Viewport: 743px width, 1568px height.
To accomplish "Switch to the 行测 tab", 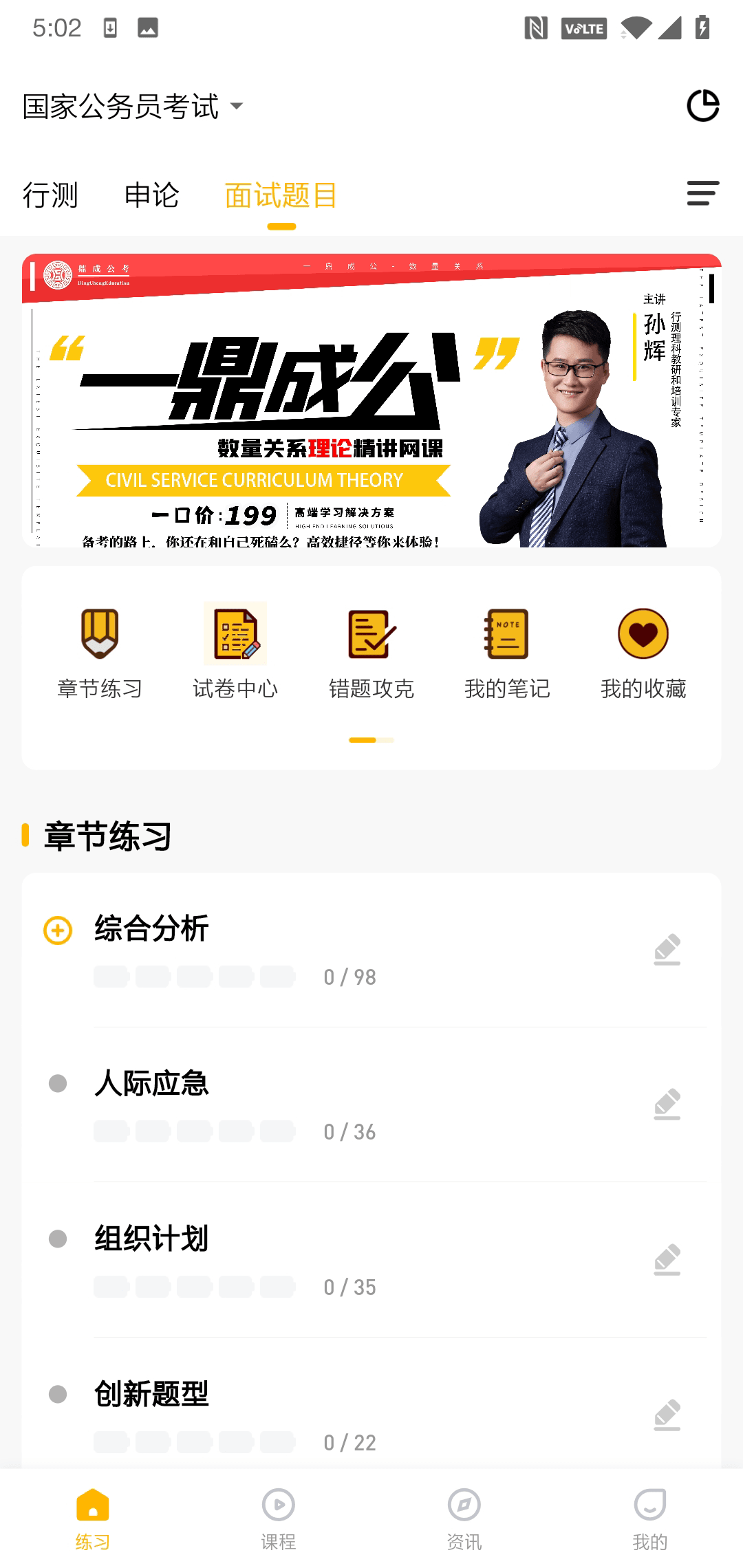I will [x=51, y=195].
